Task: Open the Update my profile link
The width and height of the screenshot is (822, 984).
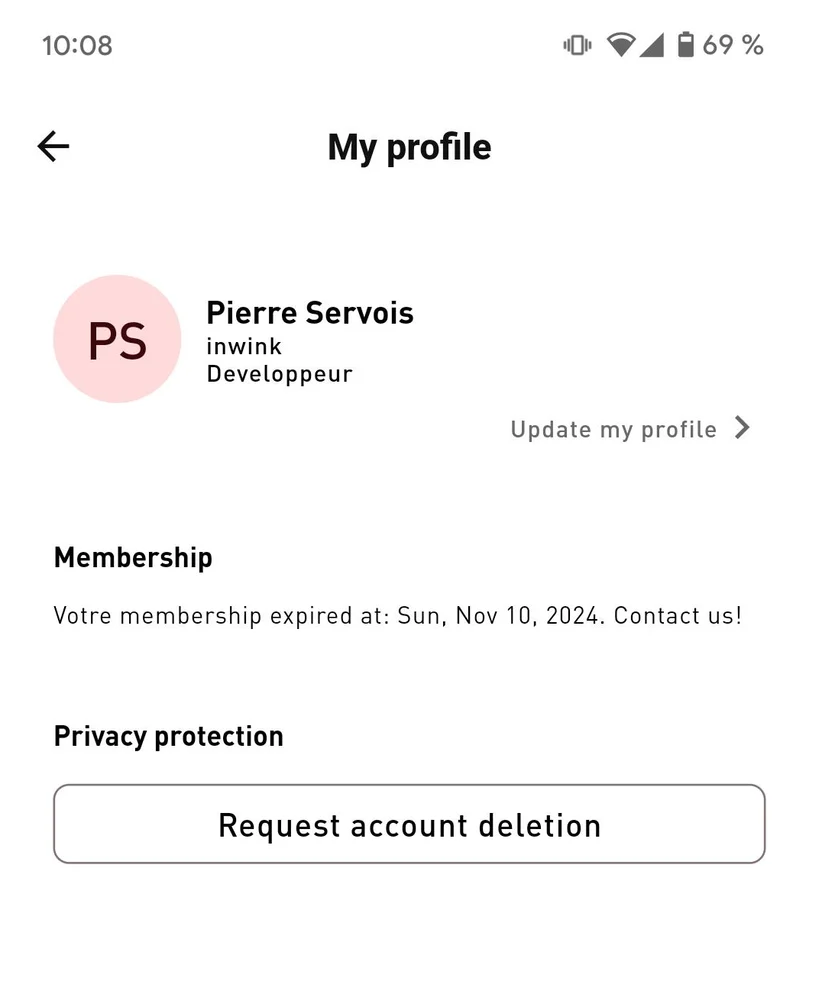Action: pyautogui.click(x=629, y=429)
